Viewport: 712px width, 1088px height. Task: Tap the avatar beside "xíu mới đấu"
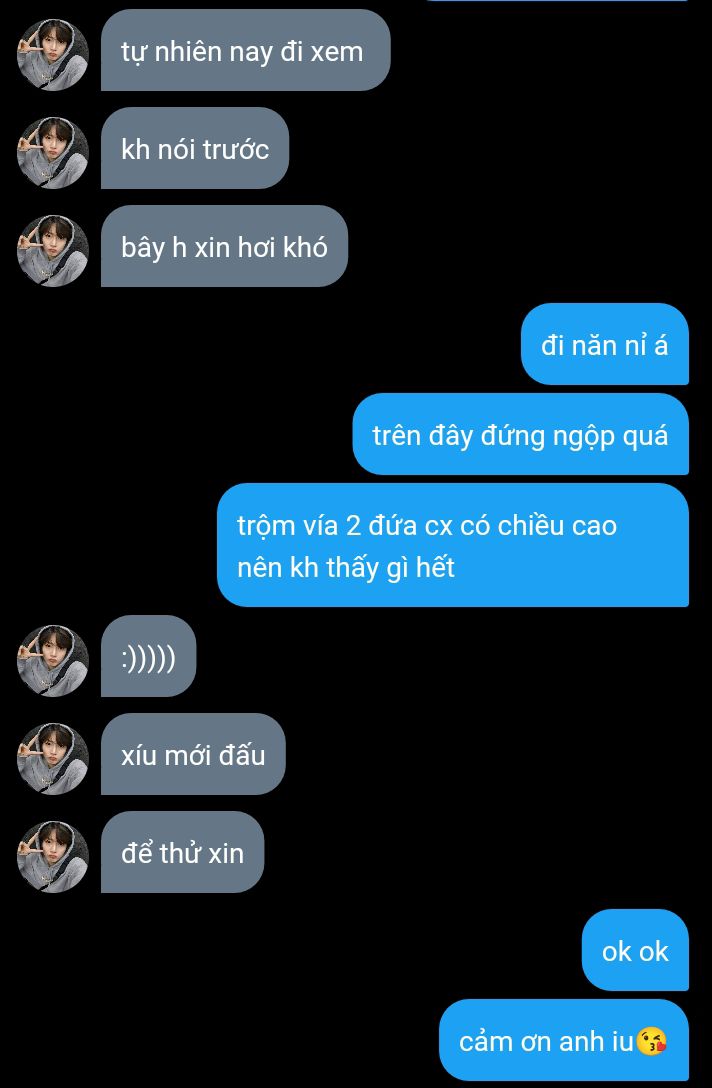[53, 758]
